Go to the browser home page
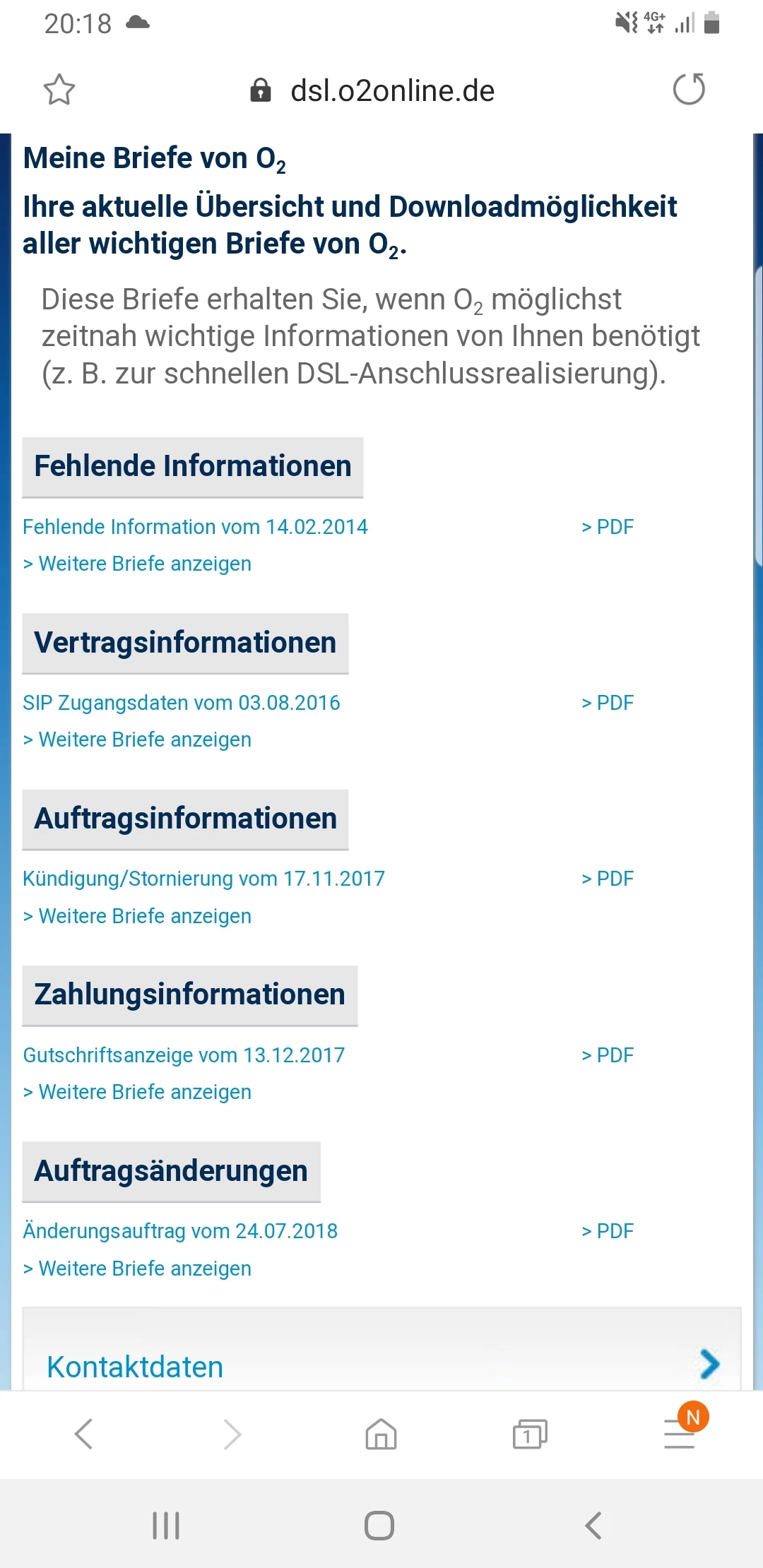Screen dimensions: 763x1568 (x=381, y=1435)
